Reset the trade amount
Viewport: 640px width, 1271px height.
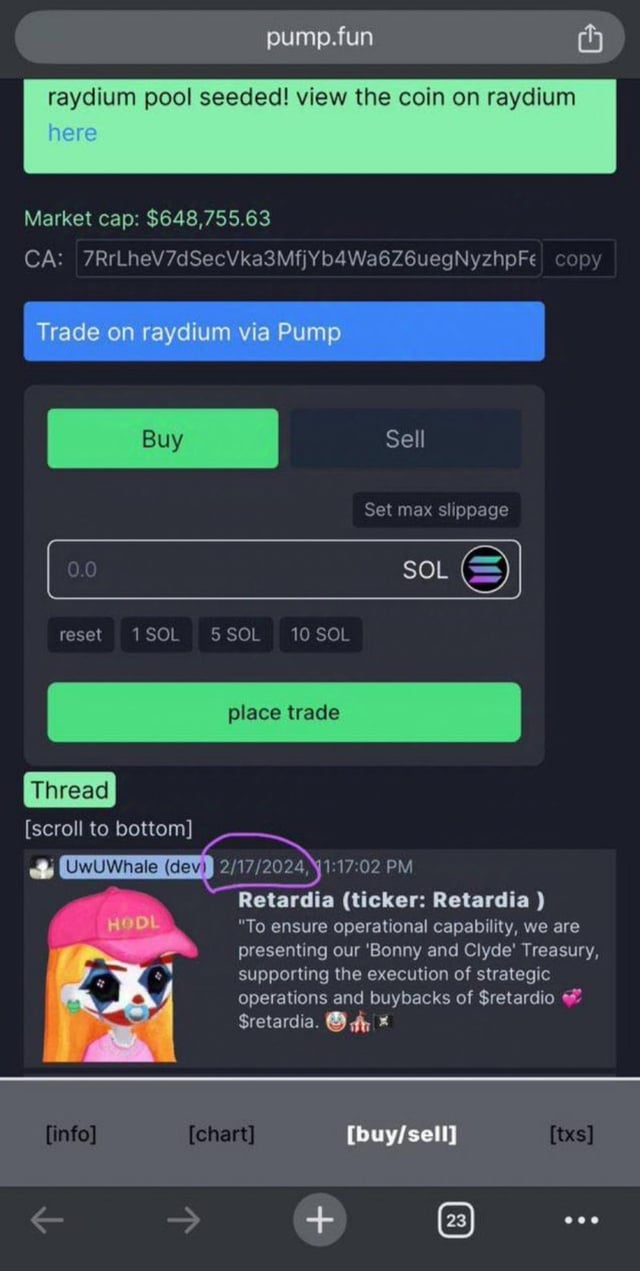point(80,635)
